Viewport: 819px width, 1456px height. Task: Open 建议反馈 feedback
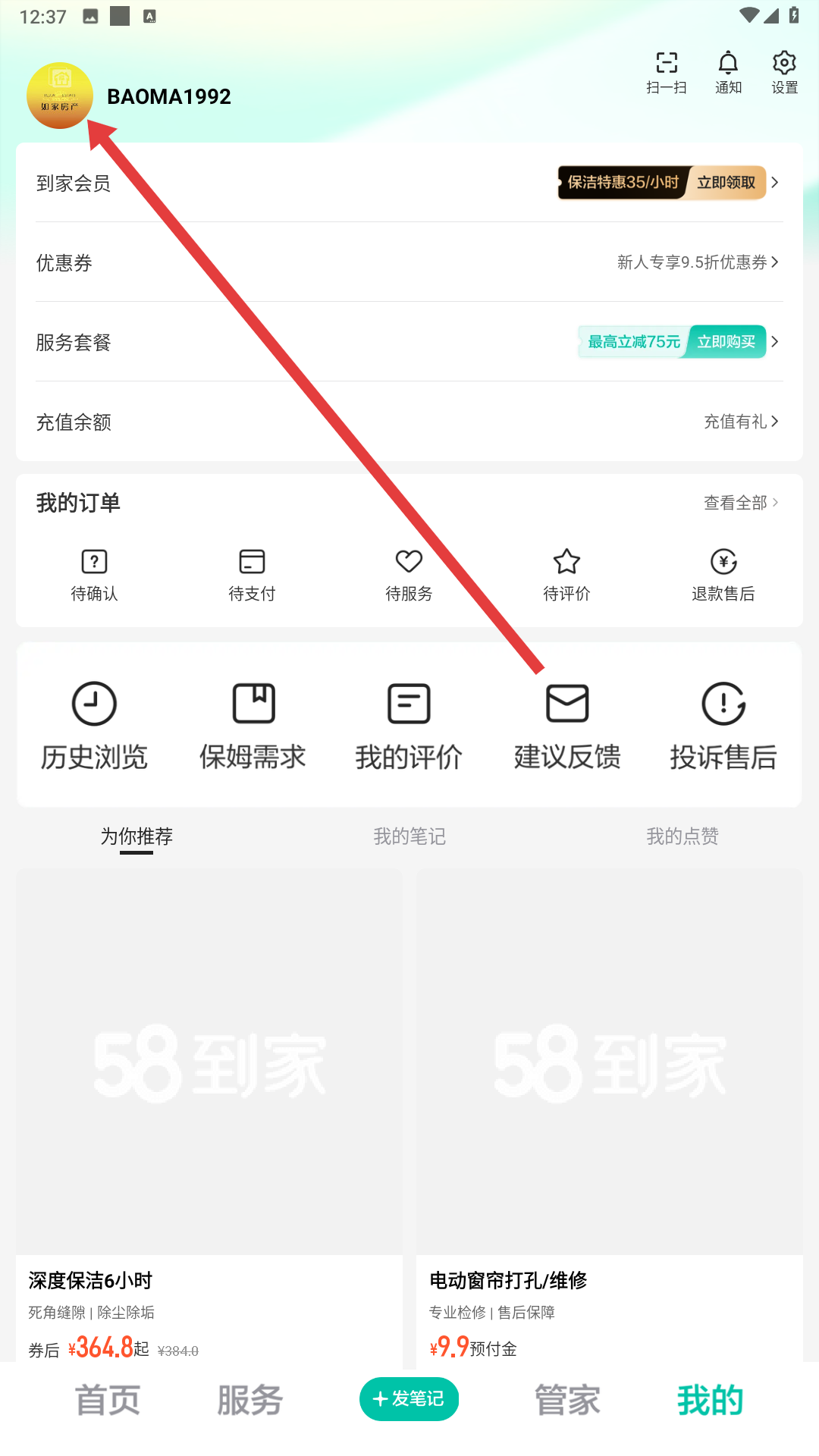(567, 725)
